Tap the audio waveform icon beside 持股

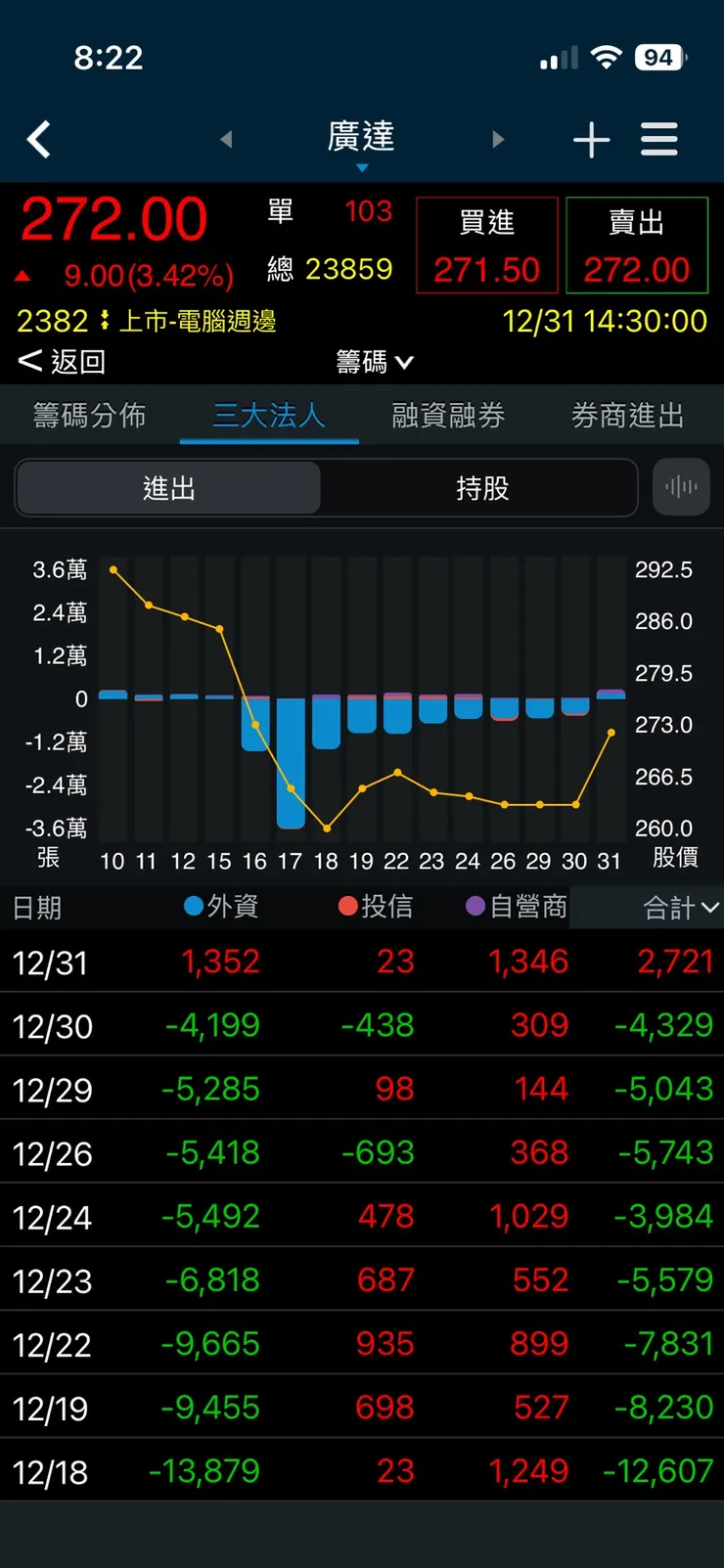[x=682, y=487]
